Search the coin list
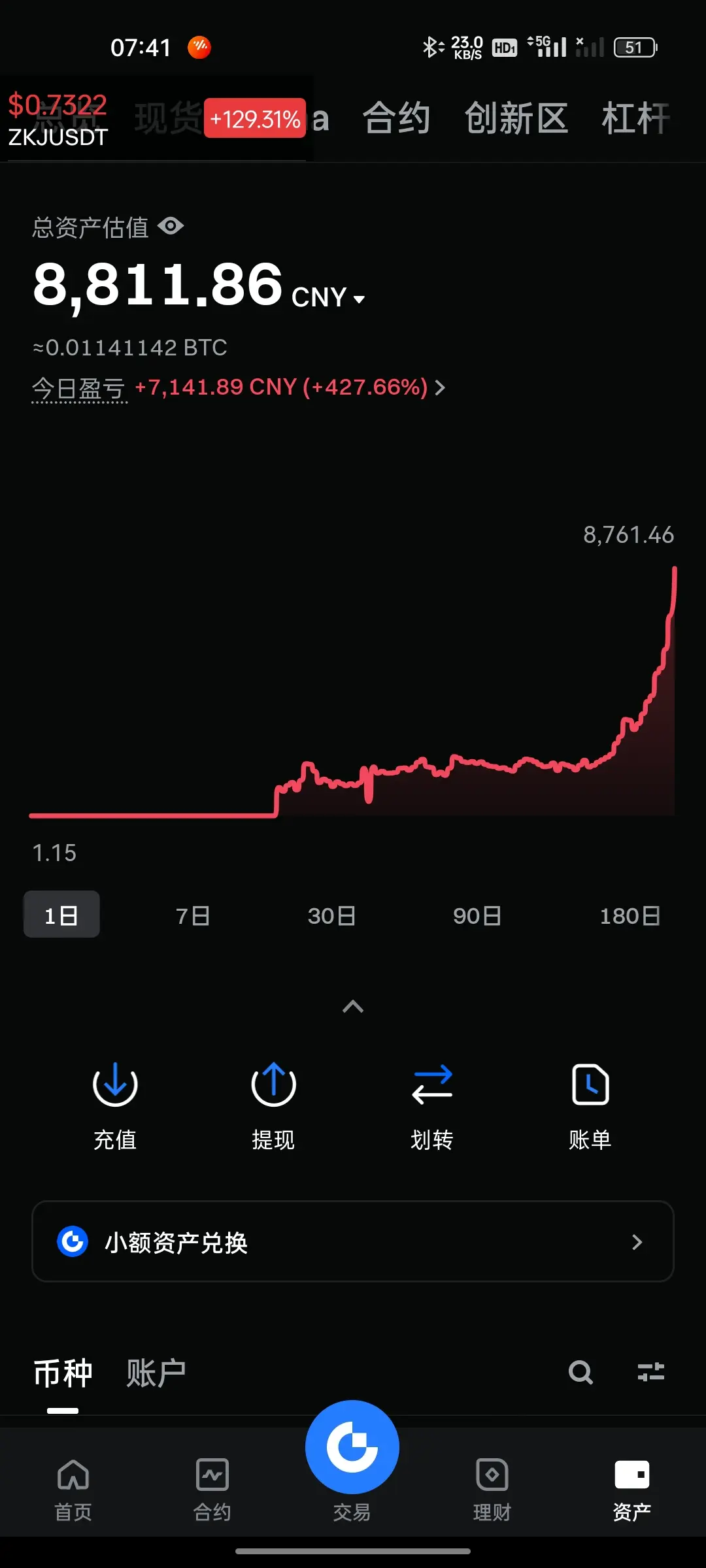The image size is (706, 1568). click(x=580, y=1372)
